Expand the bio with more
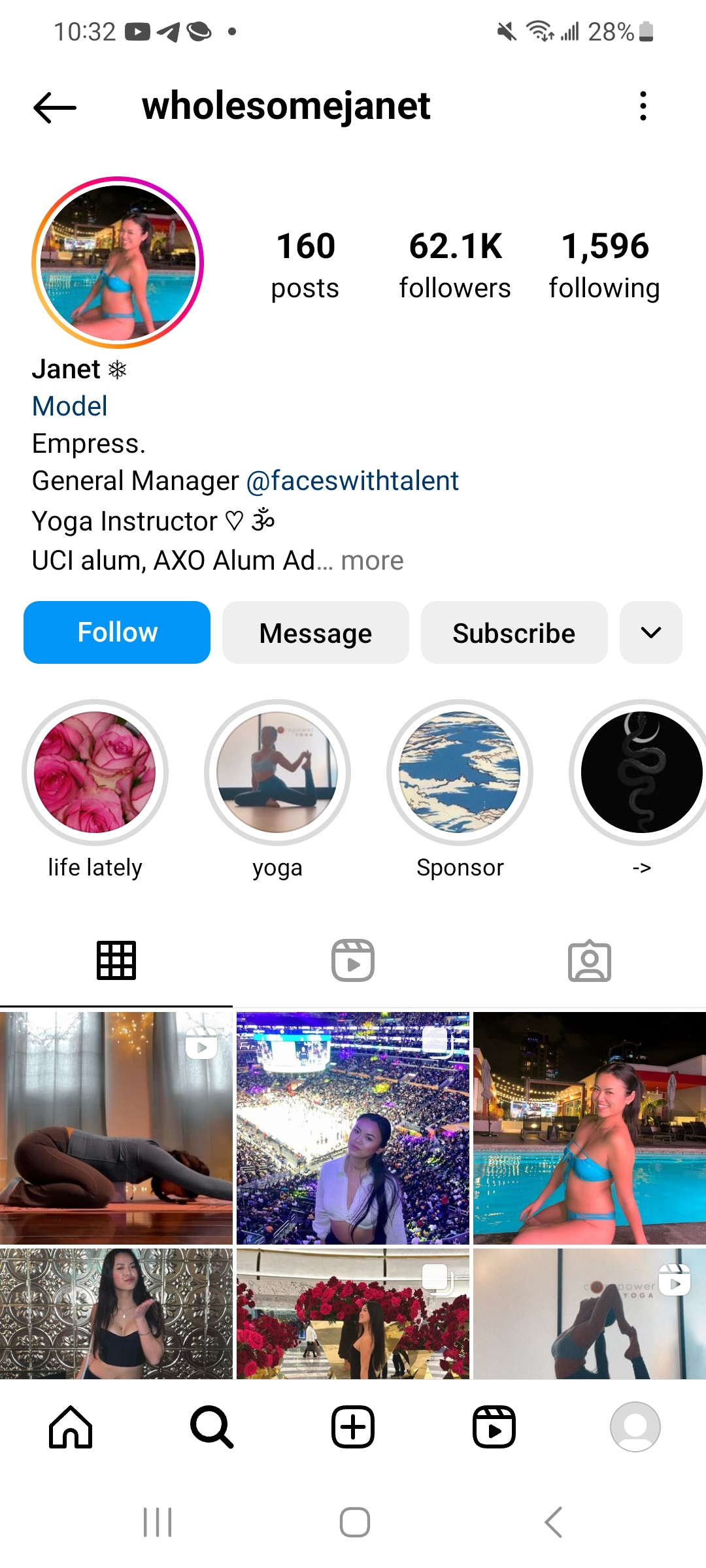Image resolution: width=706 pixels, height=1568 pixels. (x=372, y=561)
